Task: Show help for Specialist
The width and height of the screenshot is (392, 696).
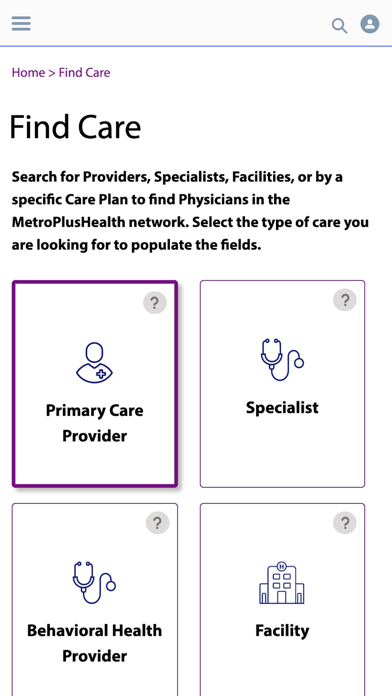Action: pyautogui.click(x=345, y=300)
